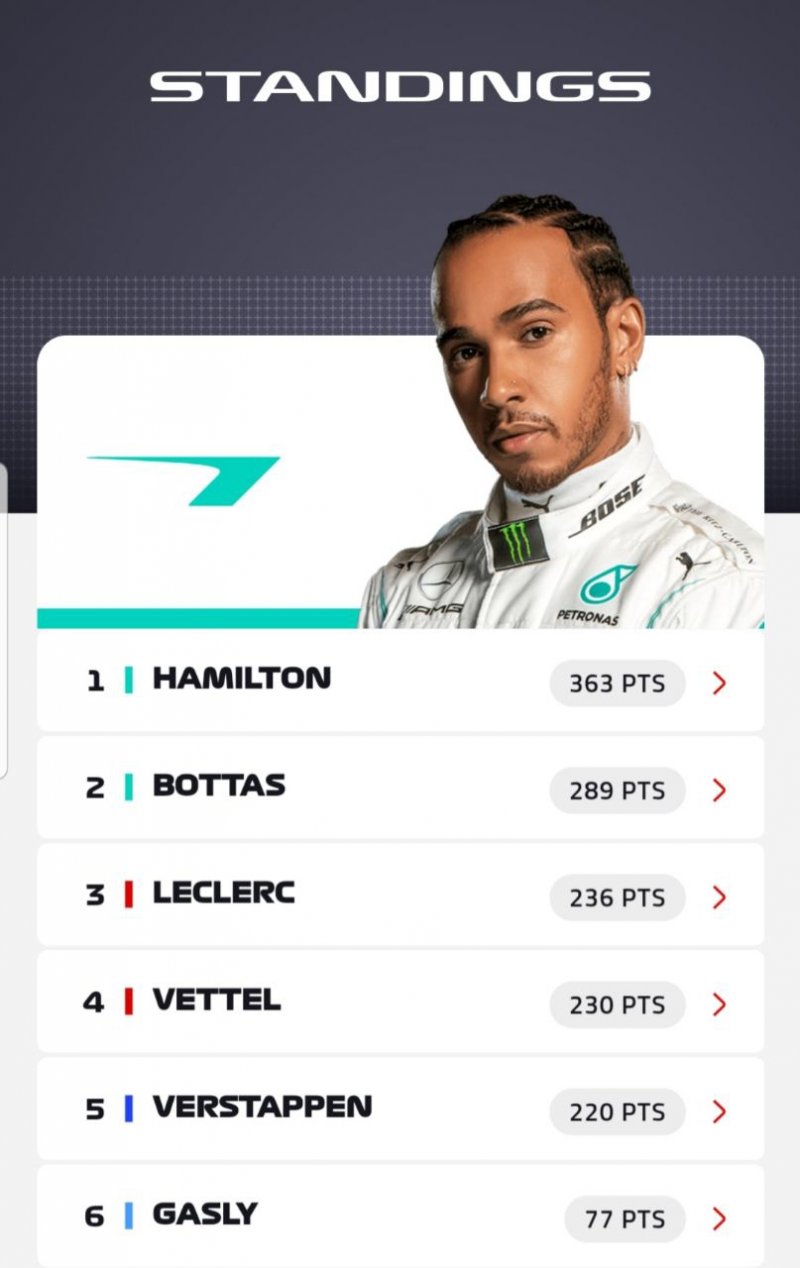View details for Vettel
The height and width of the screenshot is (1268, 800).
click(x=400, y=1002)
